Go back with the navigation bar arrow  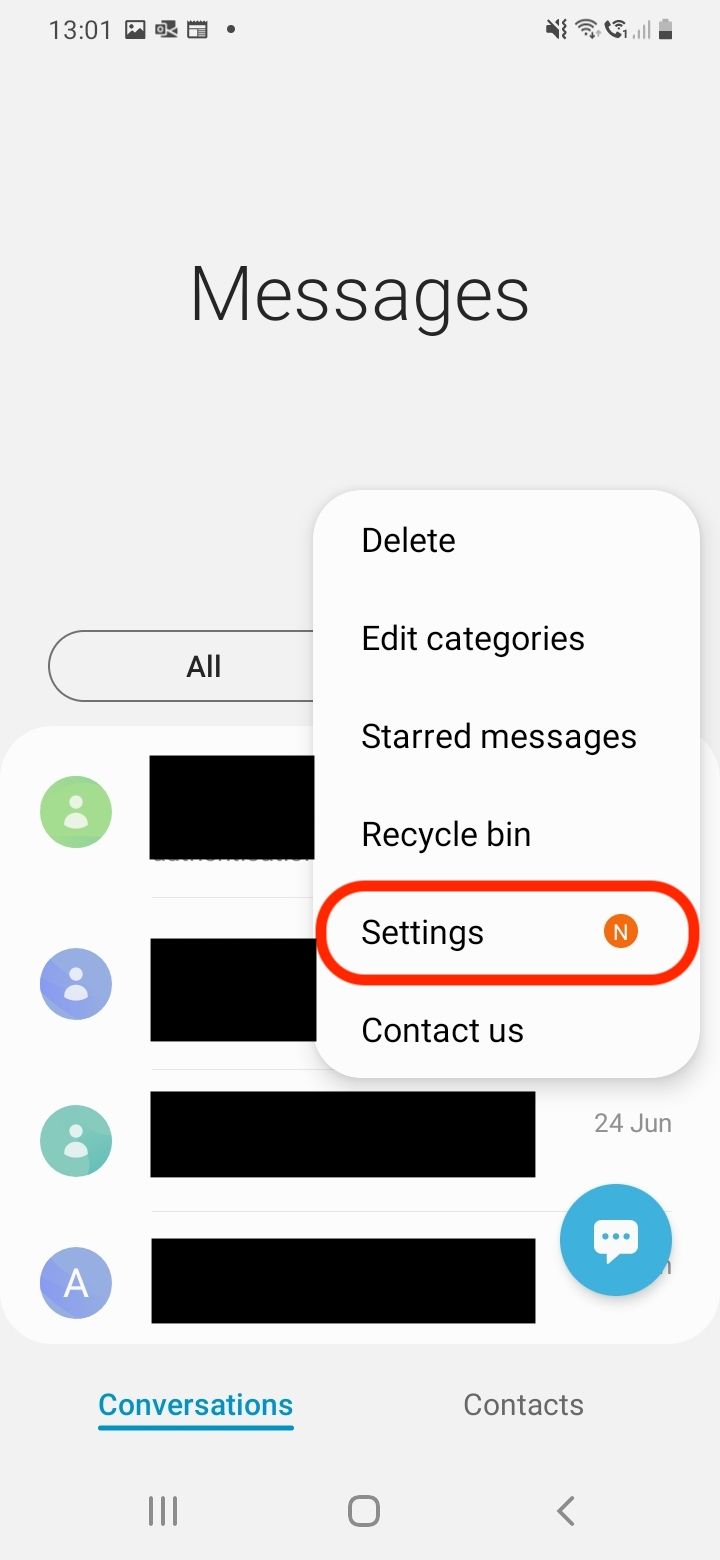(x=566, y=1510)
